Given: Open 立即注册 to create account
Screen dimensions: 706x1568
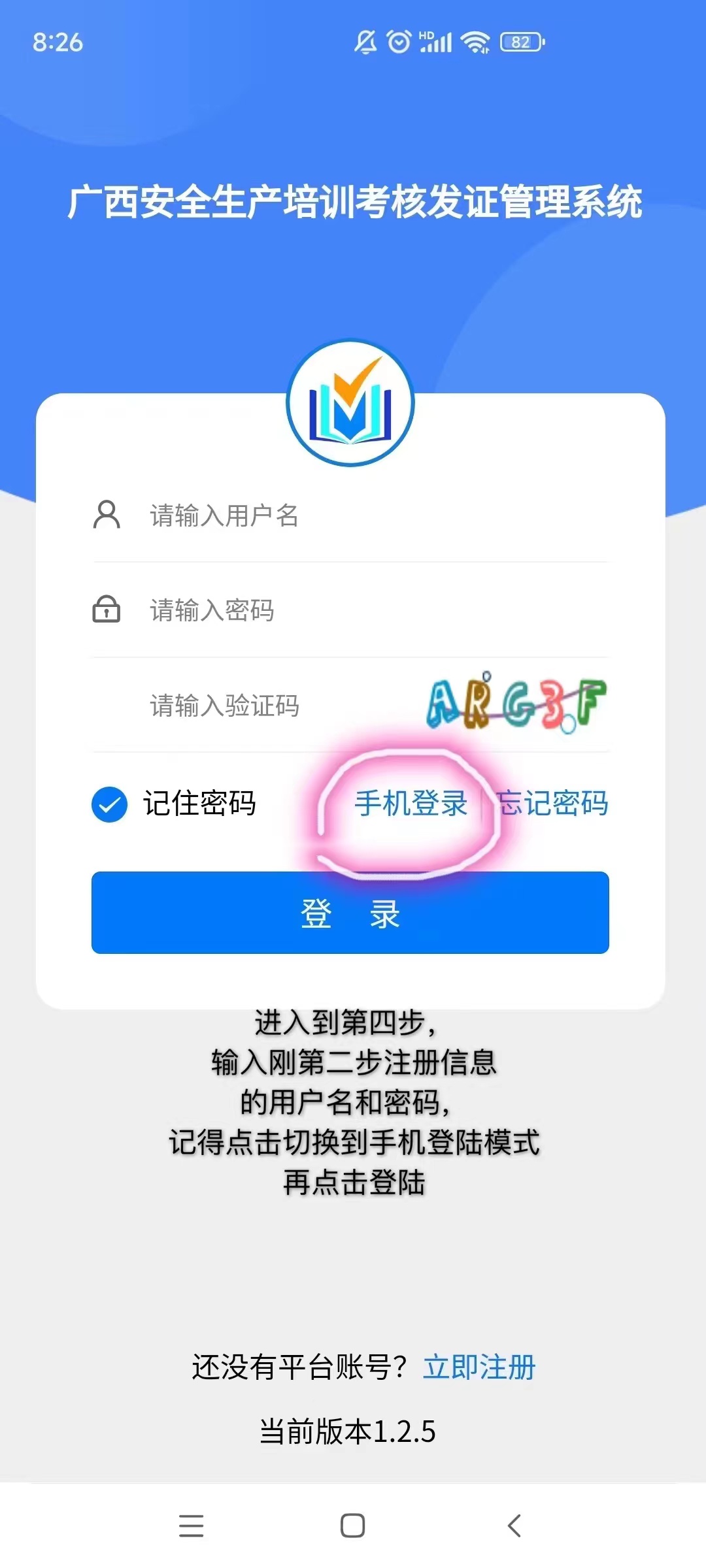Looking at the screenshot, I should (479, 1367).
